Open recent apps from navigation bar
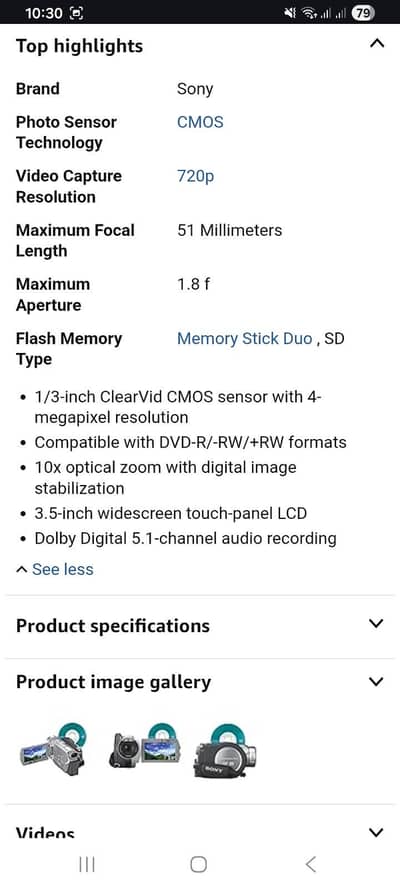This screenshot has width=400, height=888. pos(87,864)
